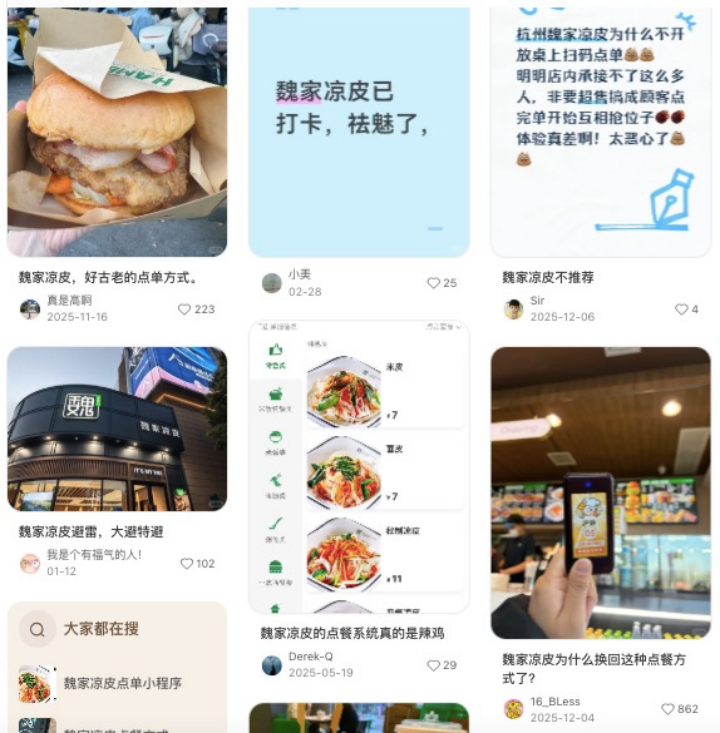Search the suggestion '魏家凉皮点单小程序'
The image size is (720, 733).
[x=122, y=684]
